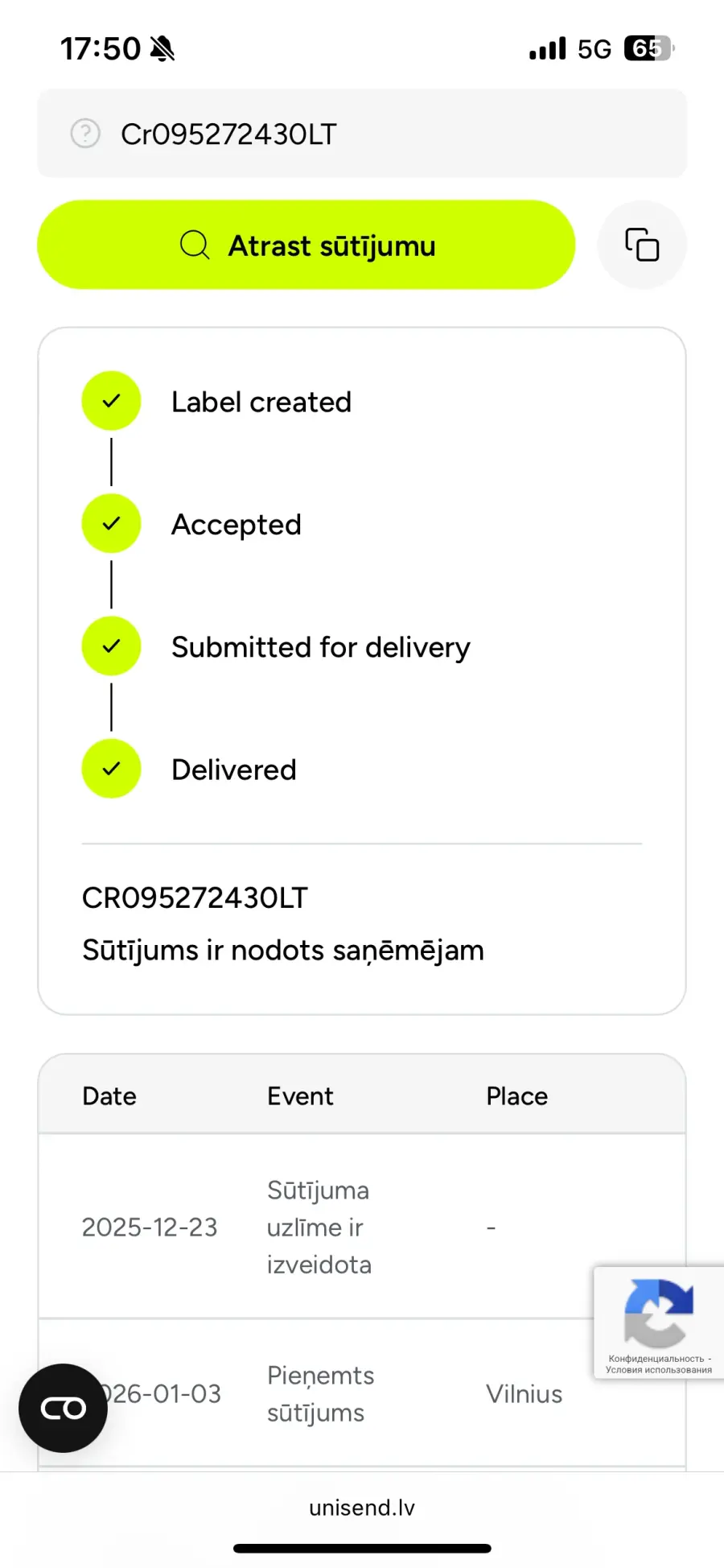Tap the unisend.lv address bar
The width and height of the screenshot is (724, 1568).
362,1508
